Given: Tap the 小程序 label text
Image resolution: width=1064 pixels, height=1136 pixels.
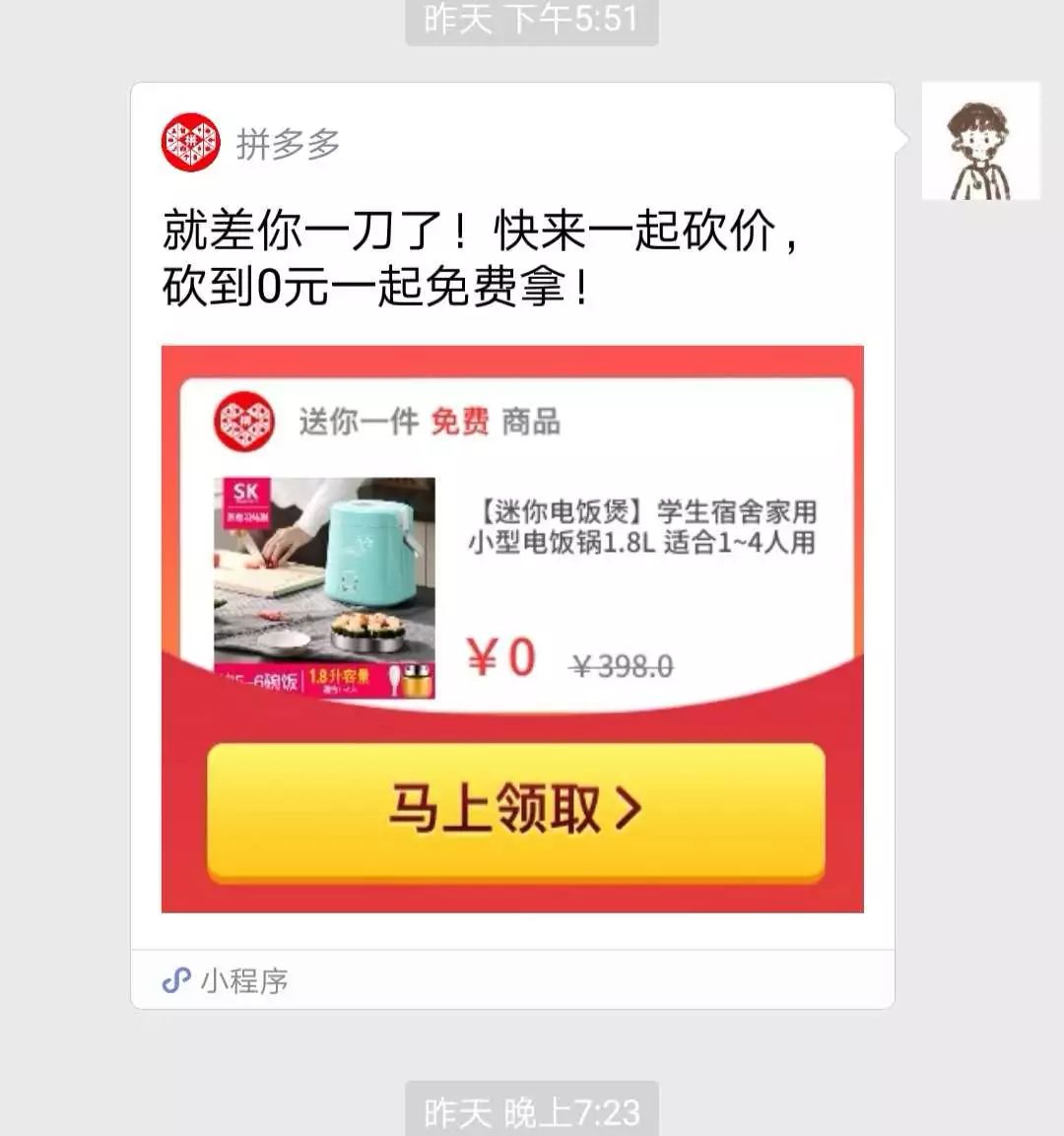Looking at the screenshot, I should coord(243,981).
